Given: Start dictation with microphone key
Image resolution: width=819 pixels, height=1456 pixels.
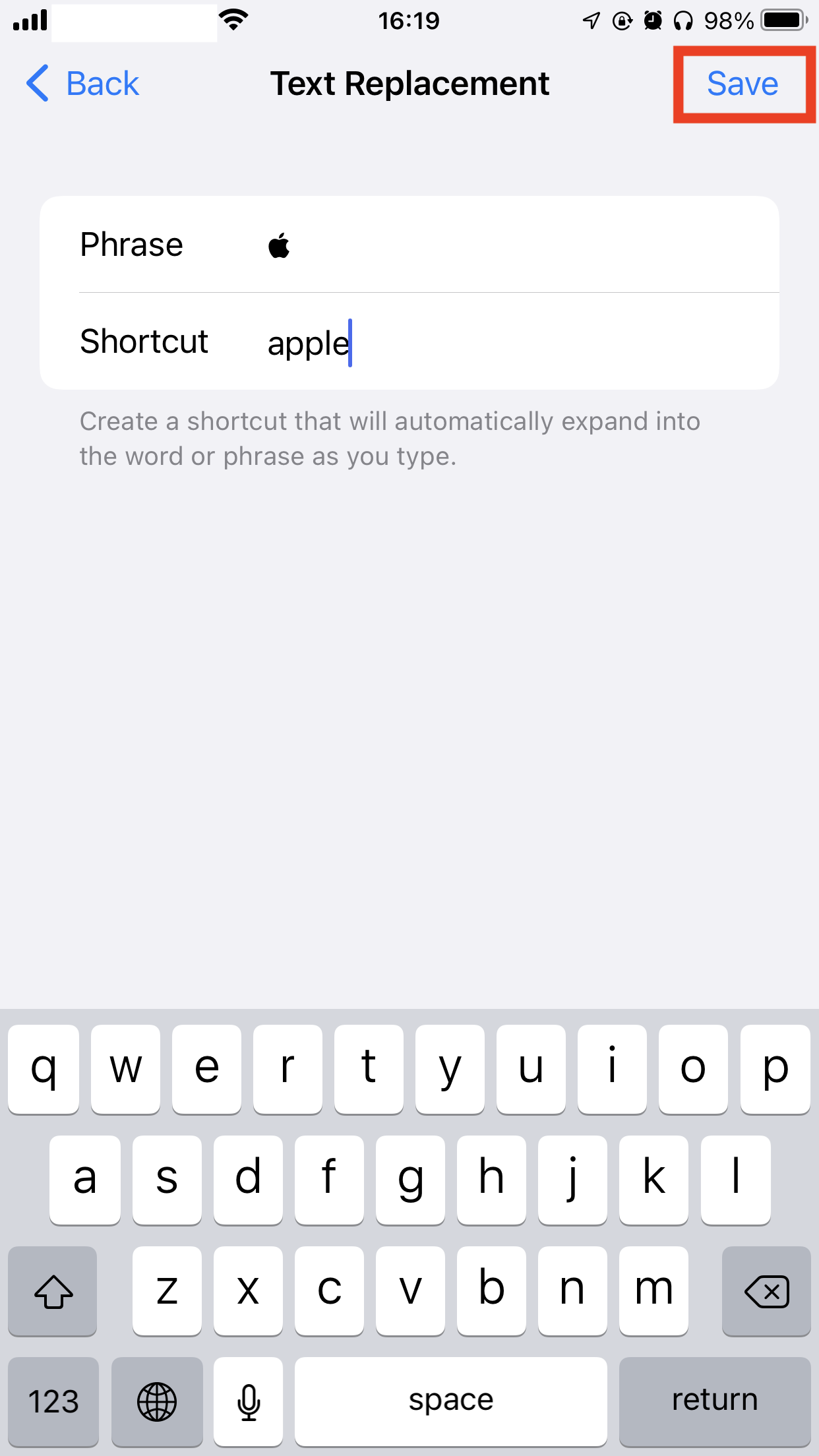Looking at the screenshot, I should click(x=249, y=1400).
